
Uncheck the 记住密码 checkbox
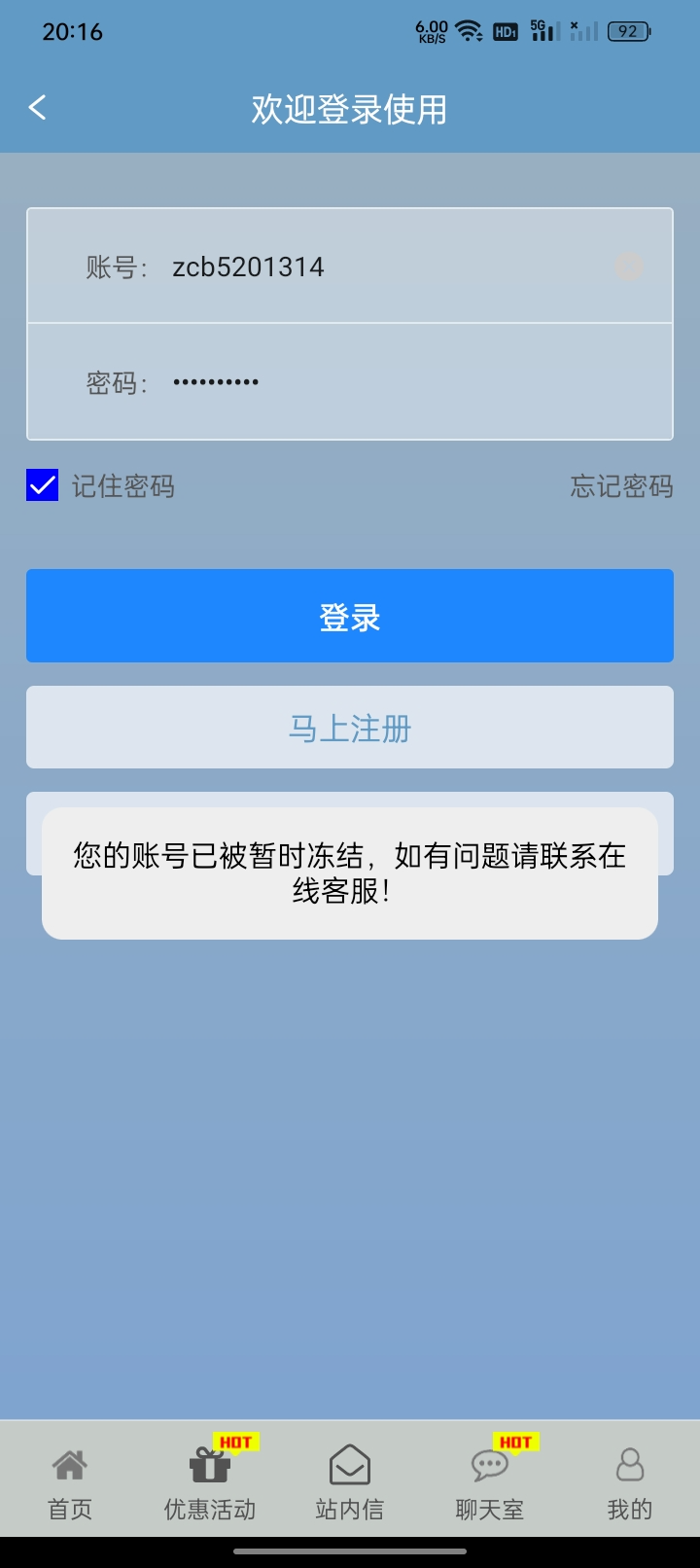click(43, 485)
